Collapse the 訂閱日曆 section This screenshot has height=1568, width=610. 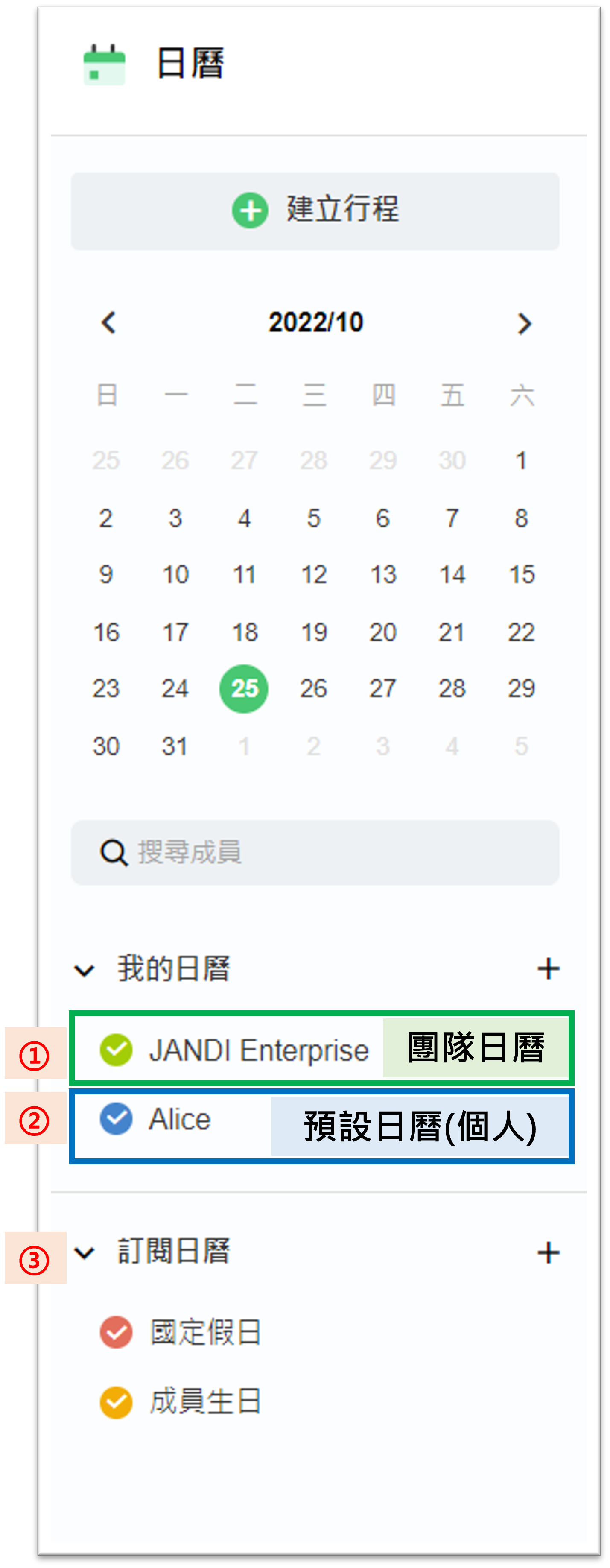84,1252
